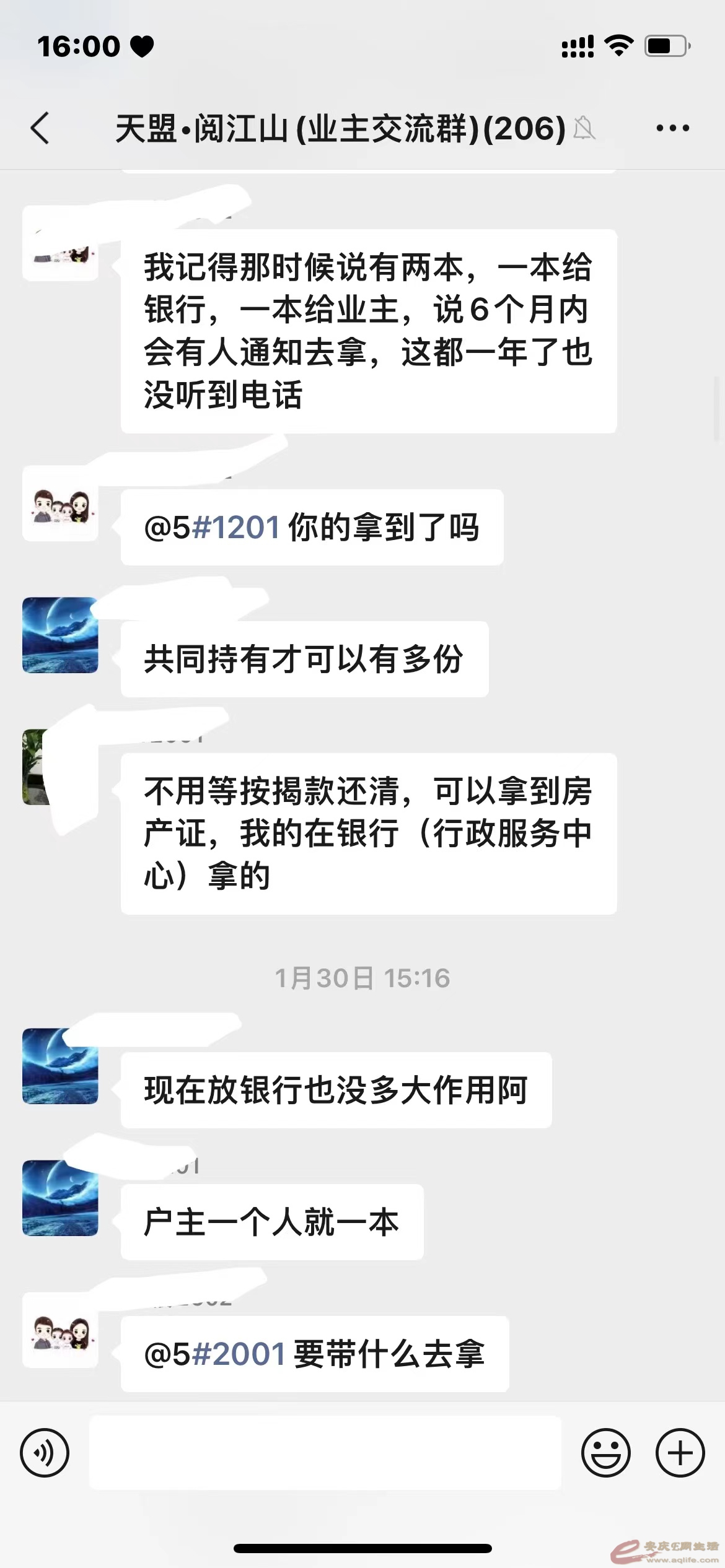This screenshot has width=725, height=1568.
Task: Open avatar of sender of 共同持有才可以有多份
Action: [60, 635]
